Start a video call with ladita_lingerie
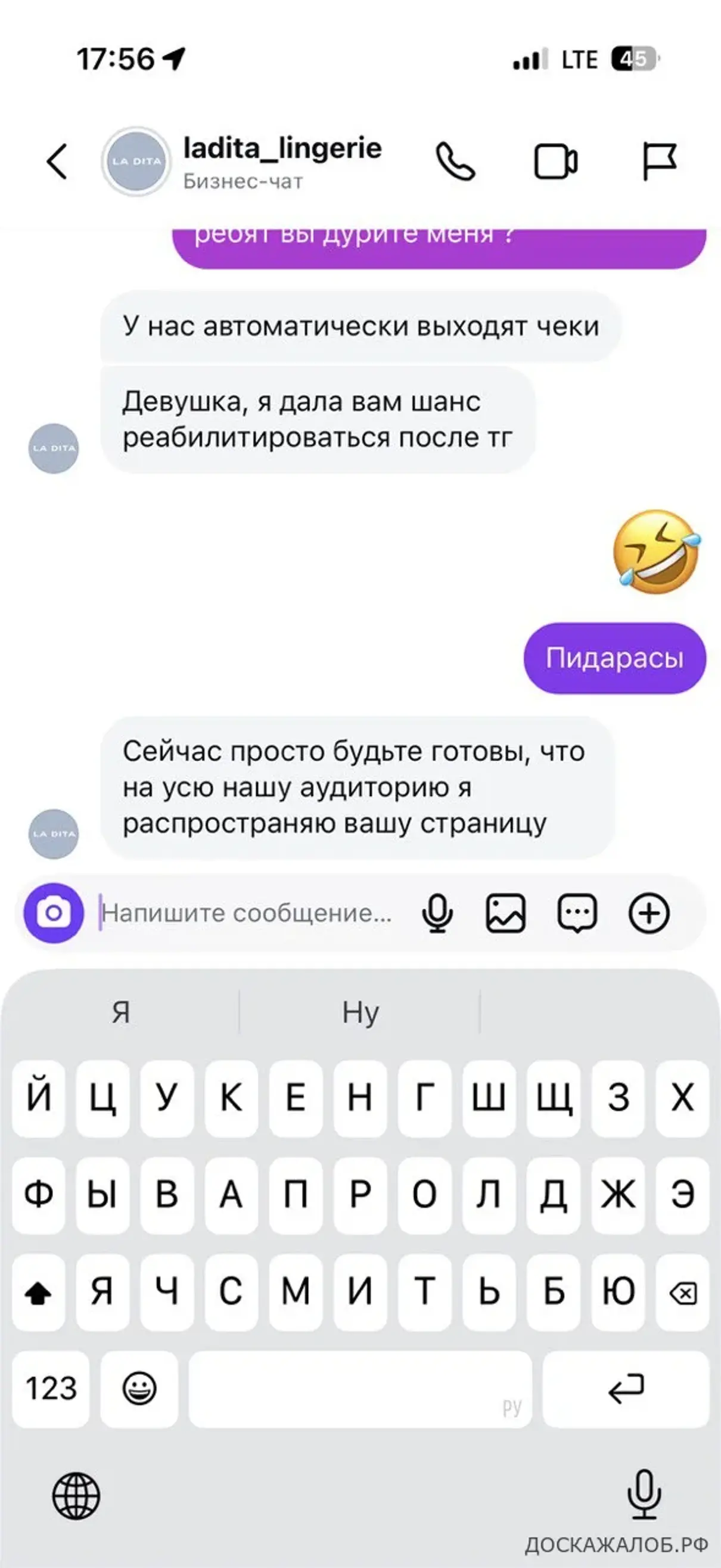 click(x=555, y=162)
